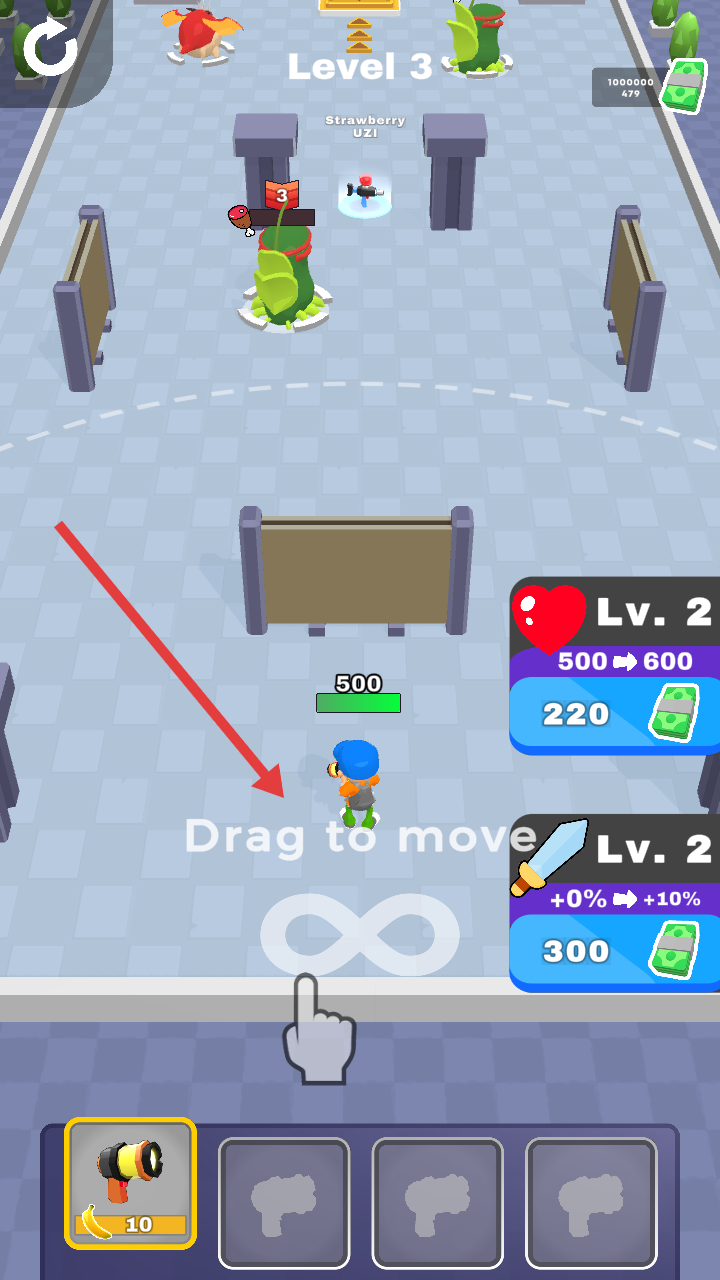Buy the health upgrade for 220 cash
The width and height of the screenshot is (720, 1280).
615,713
